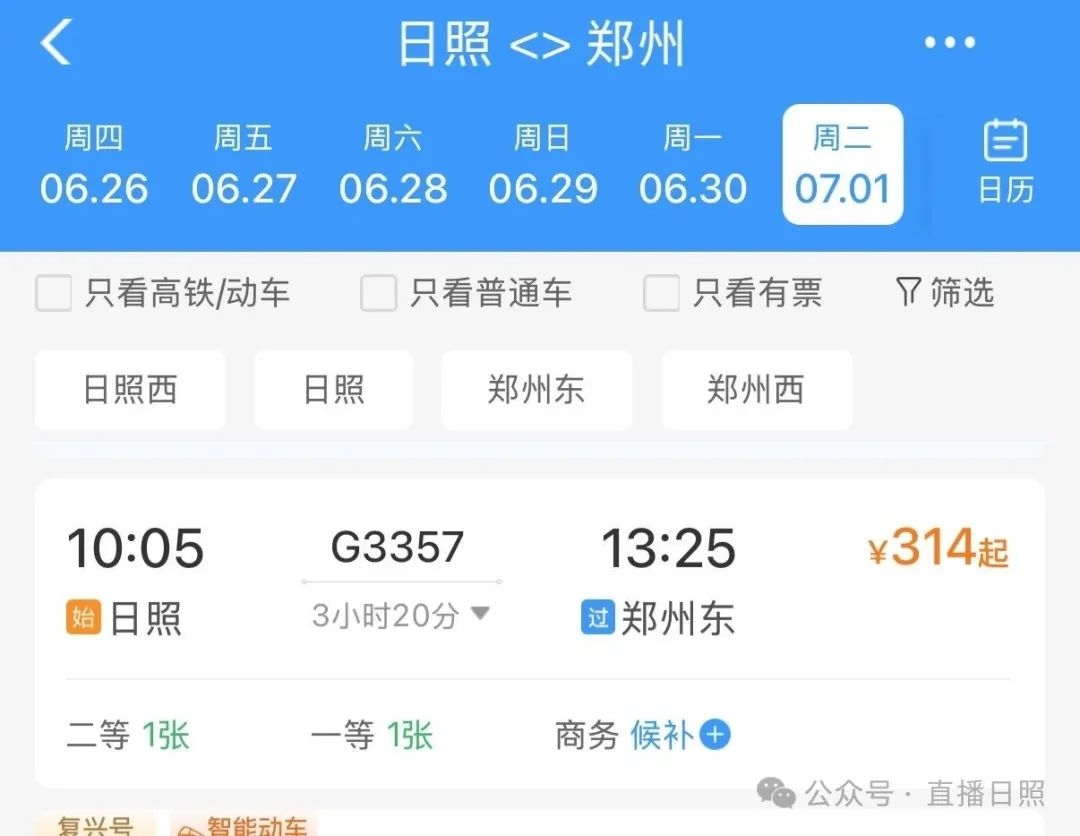Select date 周六 06.28
The image size is (1080, 836).
click(393, 165)
